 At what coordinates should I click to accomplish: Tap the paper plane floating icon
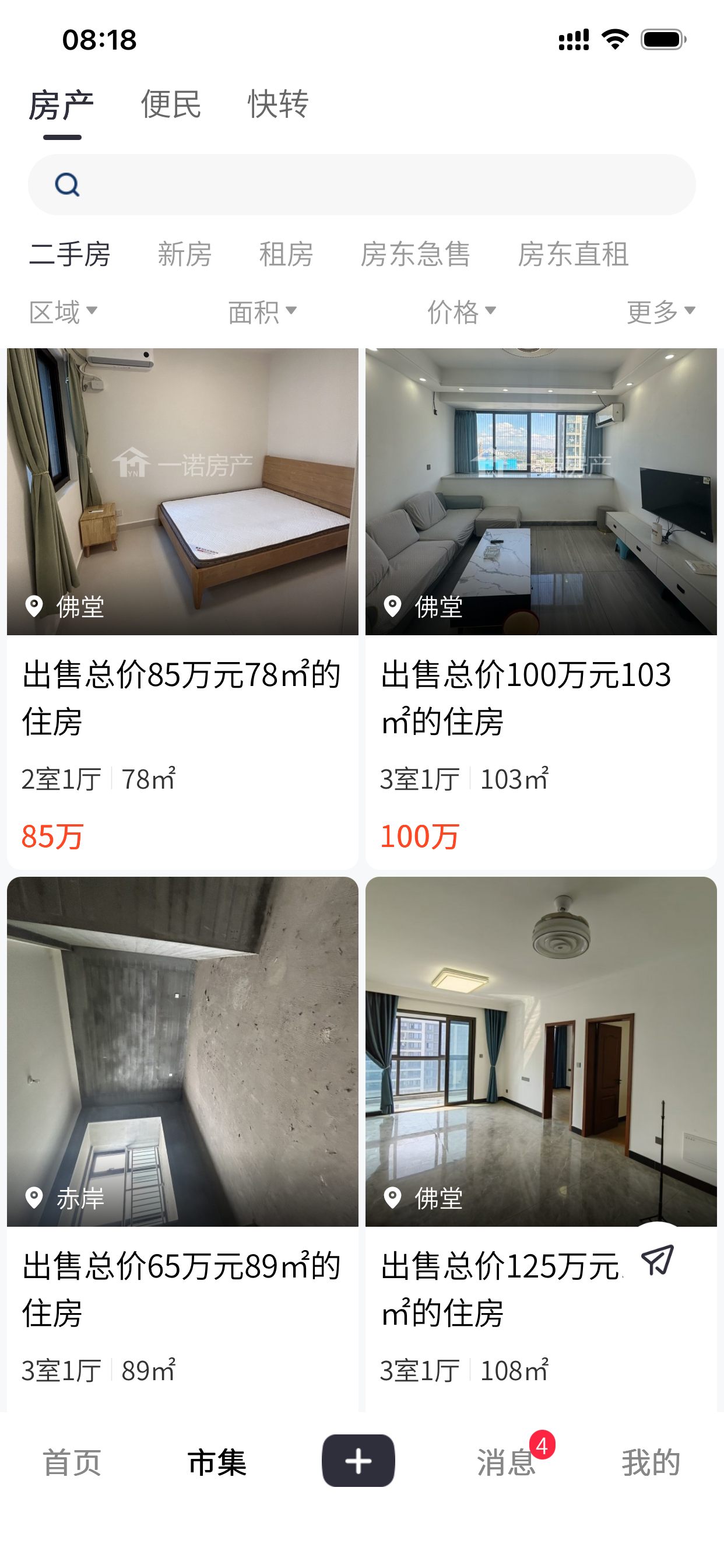[658, 1259]
